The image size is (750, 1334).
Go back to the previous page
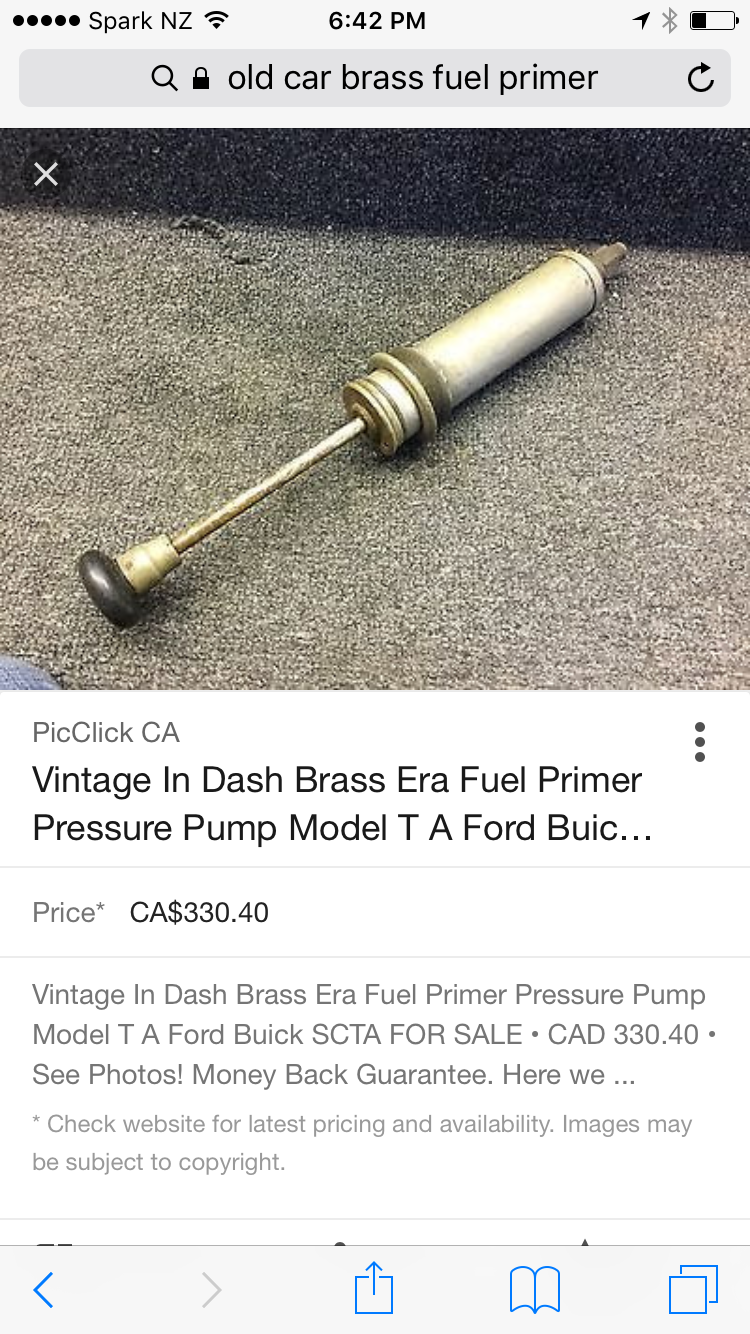(43, 1290)
